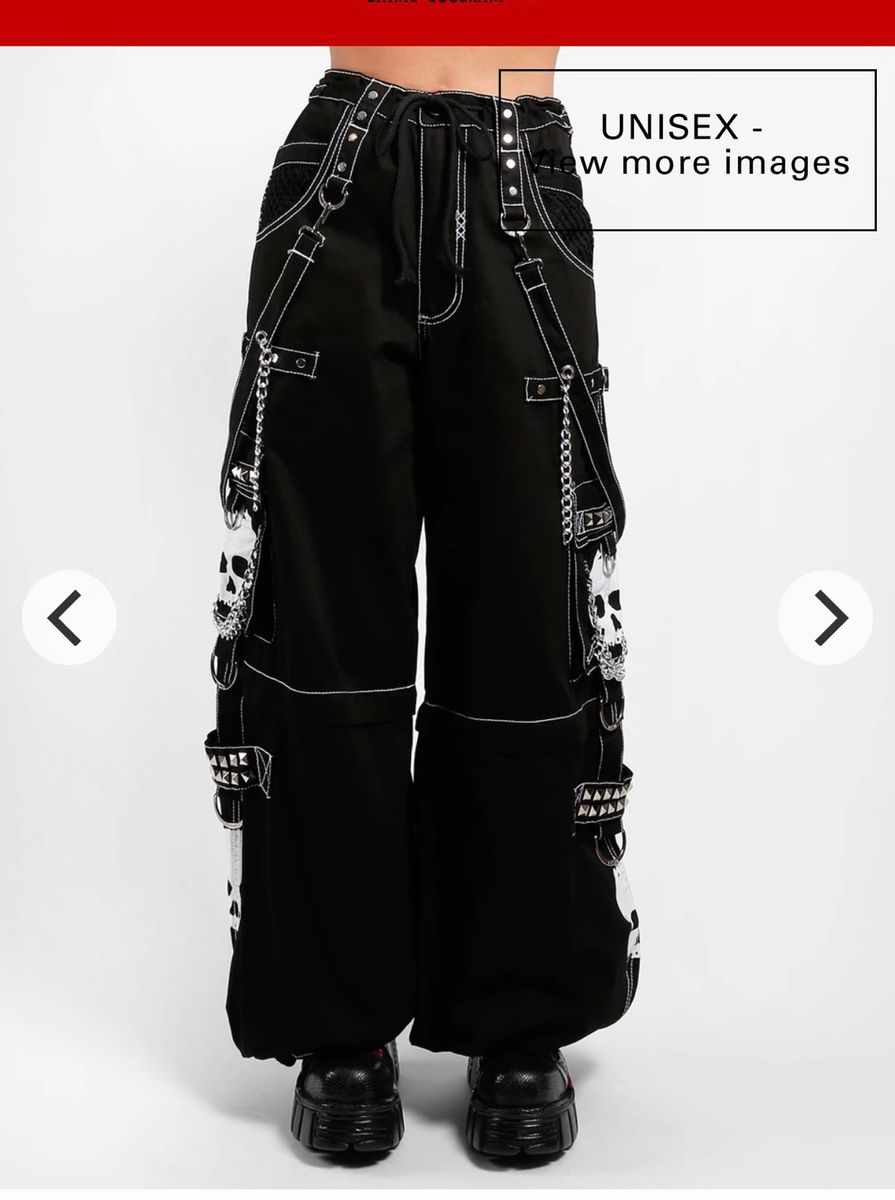Show the next product image

coord(825,617)
